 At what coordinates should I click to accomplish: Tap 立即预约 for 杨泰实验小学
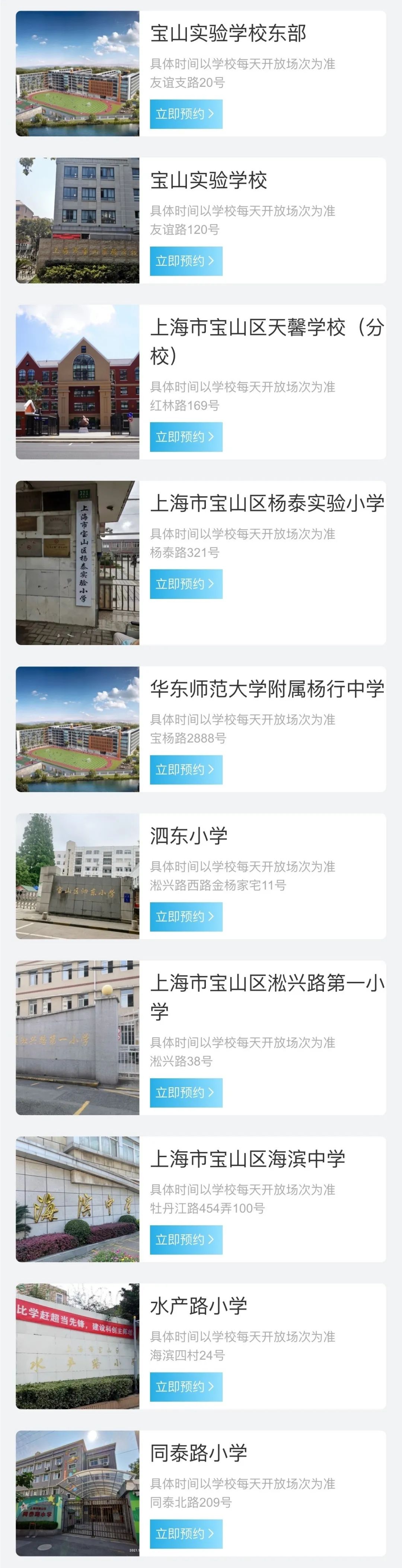[x=185, y=584]
